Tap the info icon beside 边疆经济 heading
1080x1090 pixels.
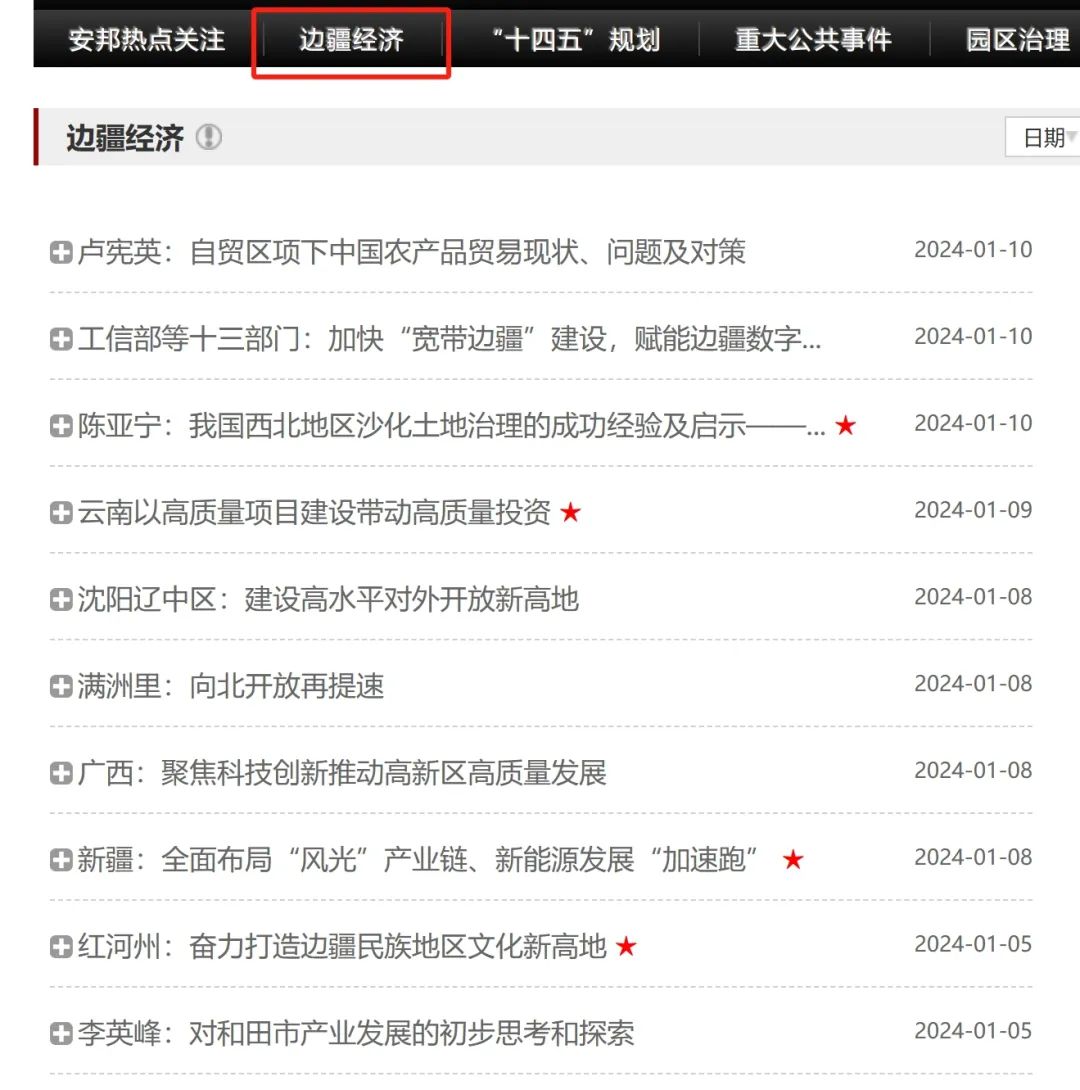(208, 137)
